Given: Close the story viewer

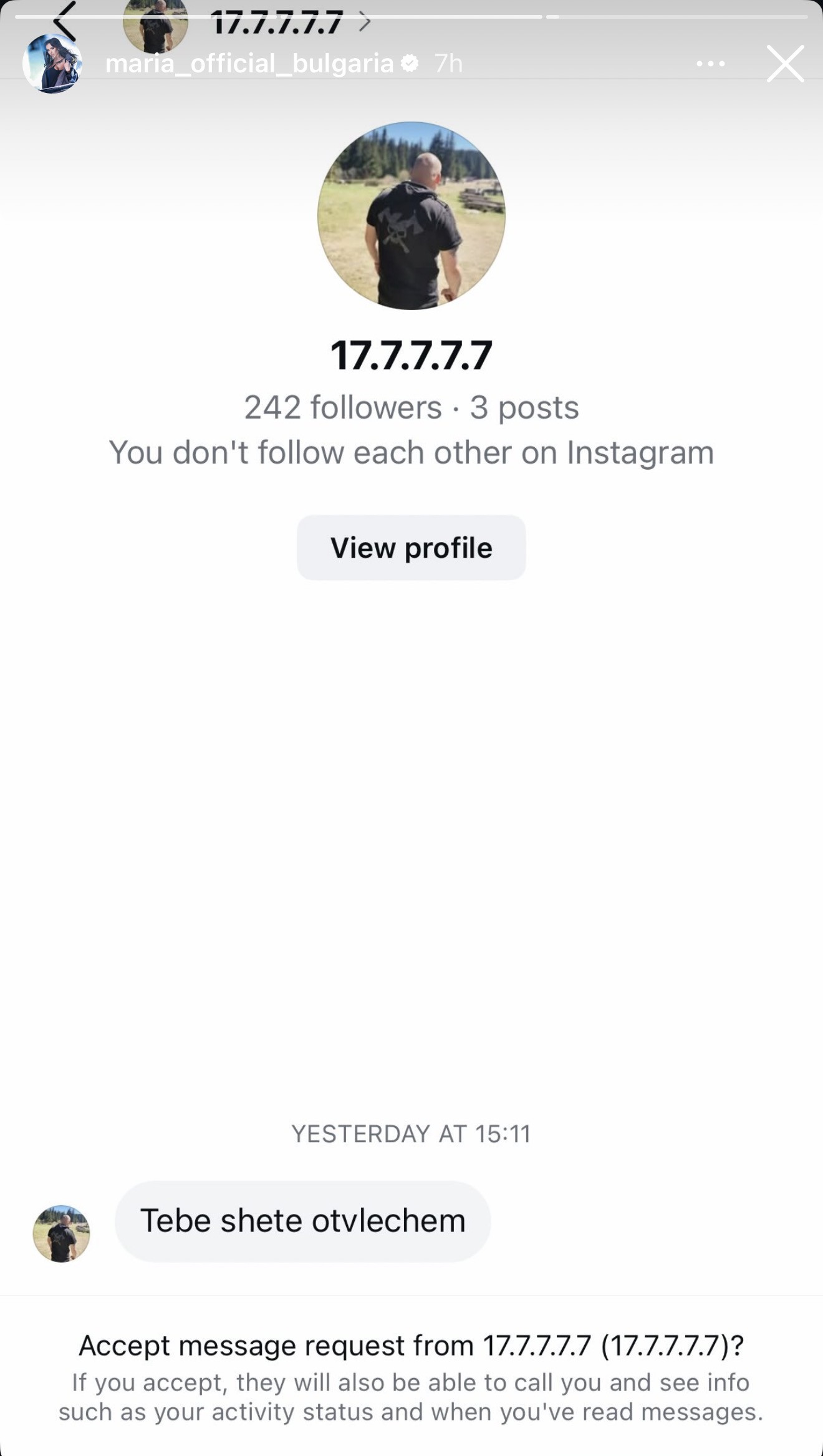Looking at the screenshot, I should pyautogui.click(x=785, y=64).
